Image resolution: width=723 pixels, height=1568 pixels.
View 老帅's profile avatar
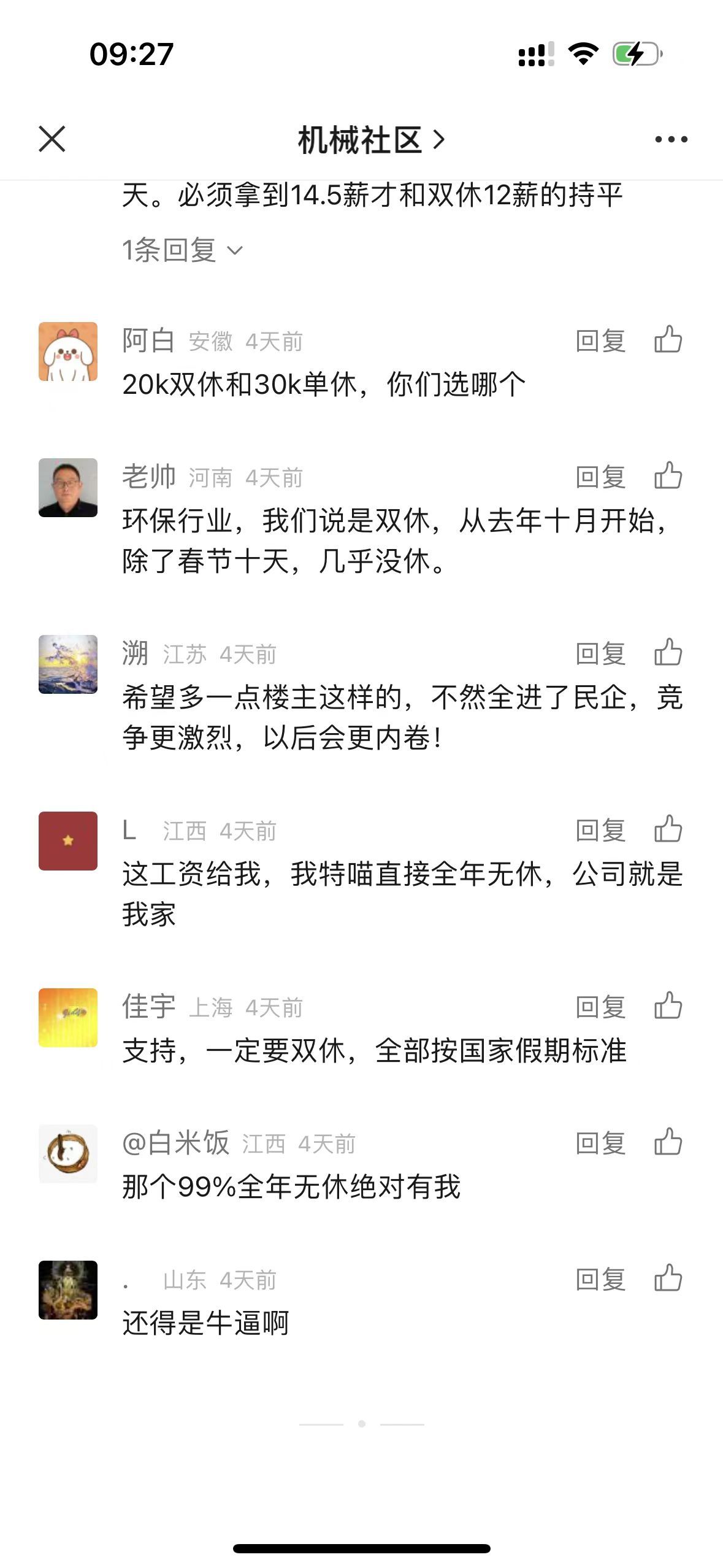[x=68, y=488]
